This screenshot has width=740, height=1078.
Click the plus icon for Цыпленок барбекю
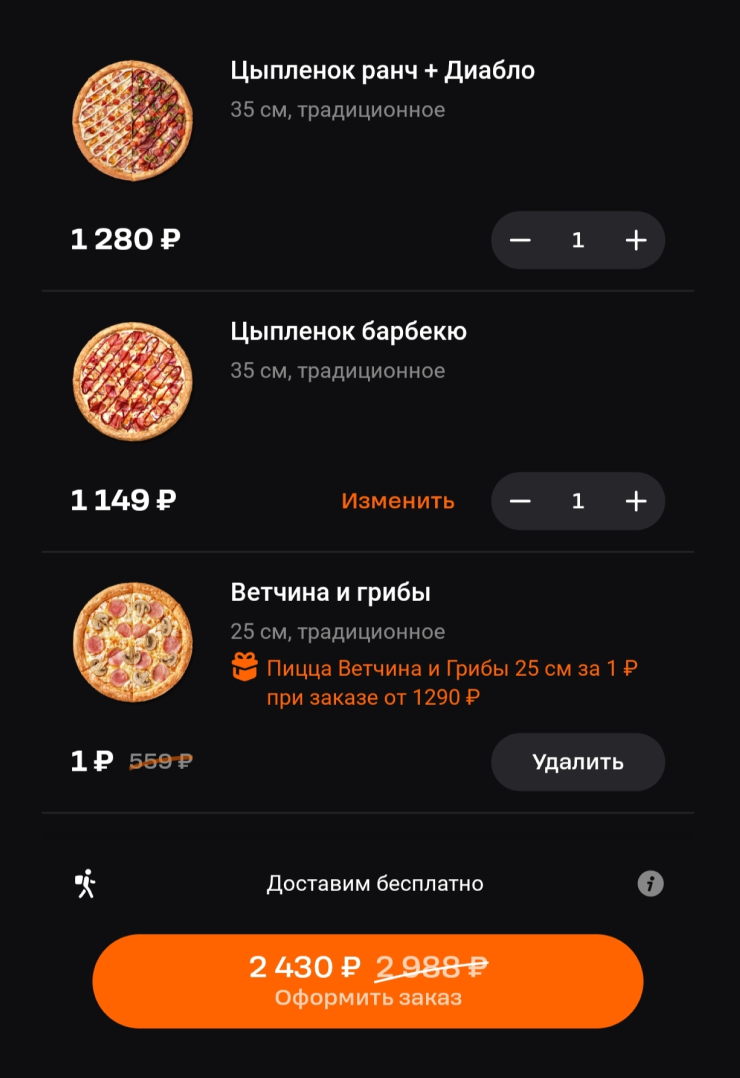pyautogui.click(x=634, y=501)
